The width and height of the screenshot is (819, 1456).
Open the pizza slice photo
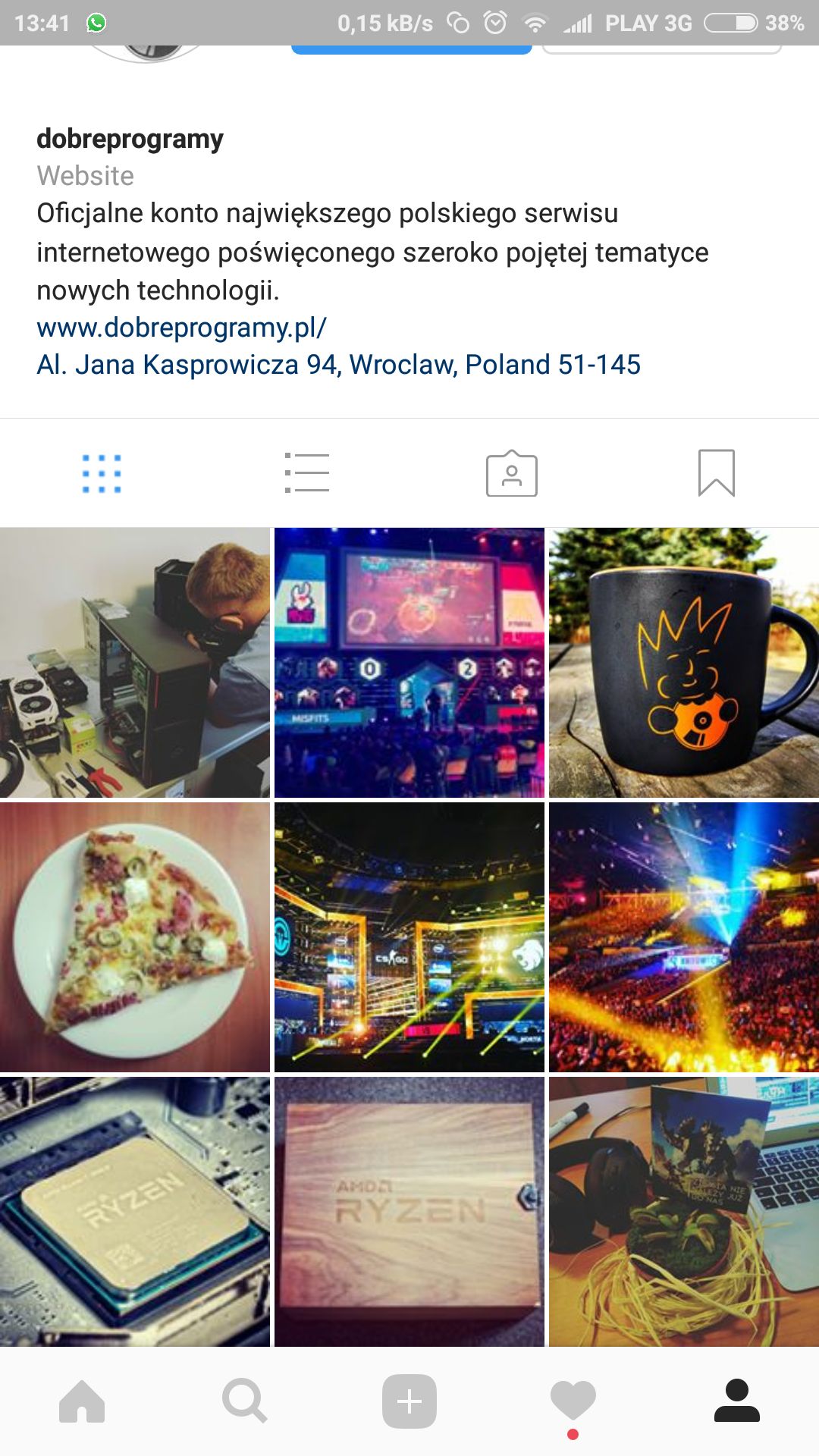[135, 937]
